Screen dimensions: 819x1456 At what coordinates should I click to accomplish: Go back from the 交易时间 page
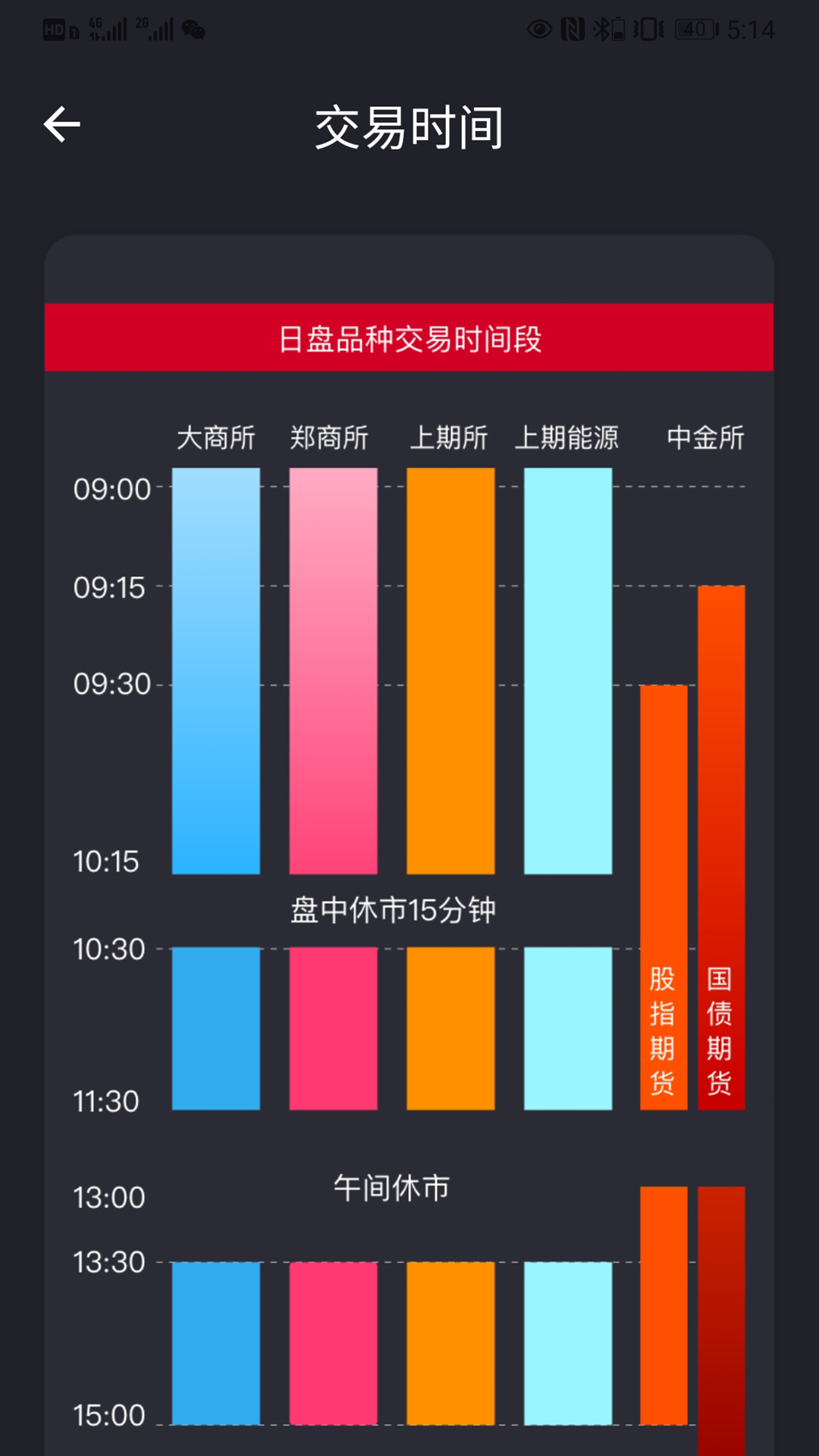tap(62, 125)
